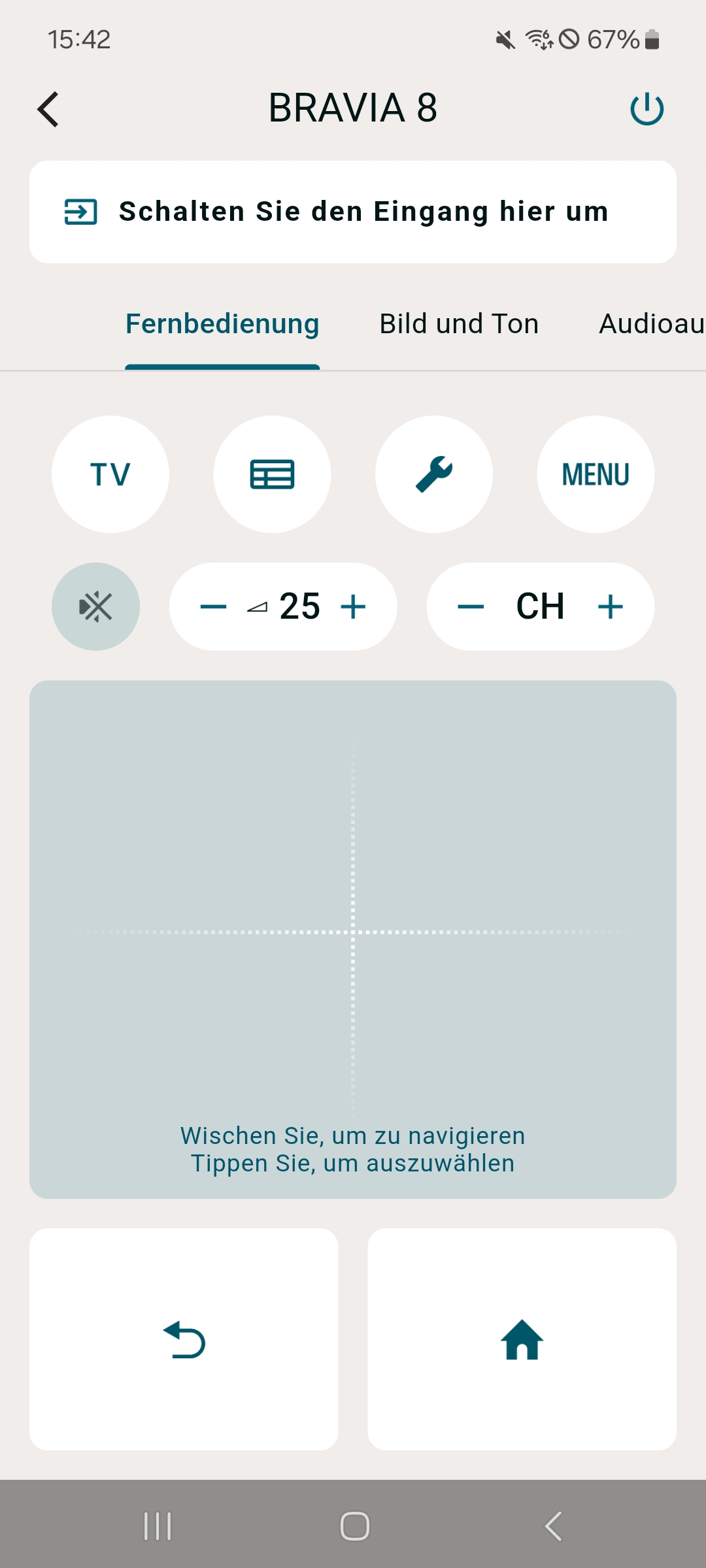Go back with the top-left arrow
The width and height of the screenshot is (706, 1568).
click(x=48, y=108)
